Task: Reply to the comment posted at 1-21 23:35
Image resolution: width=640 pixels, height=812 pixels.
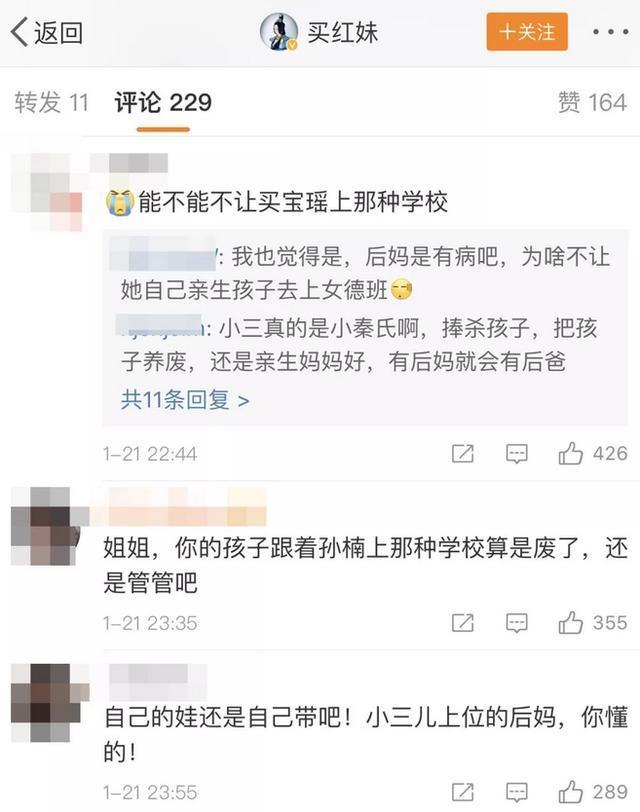Action: [x=516, y=623]
